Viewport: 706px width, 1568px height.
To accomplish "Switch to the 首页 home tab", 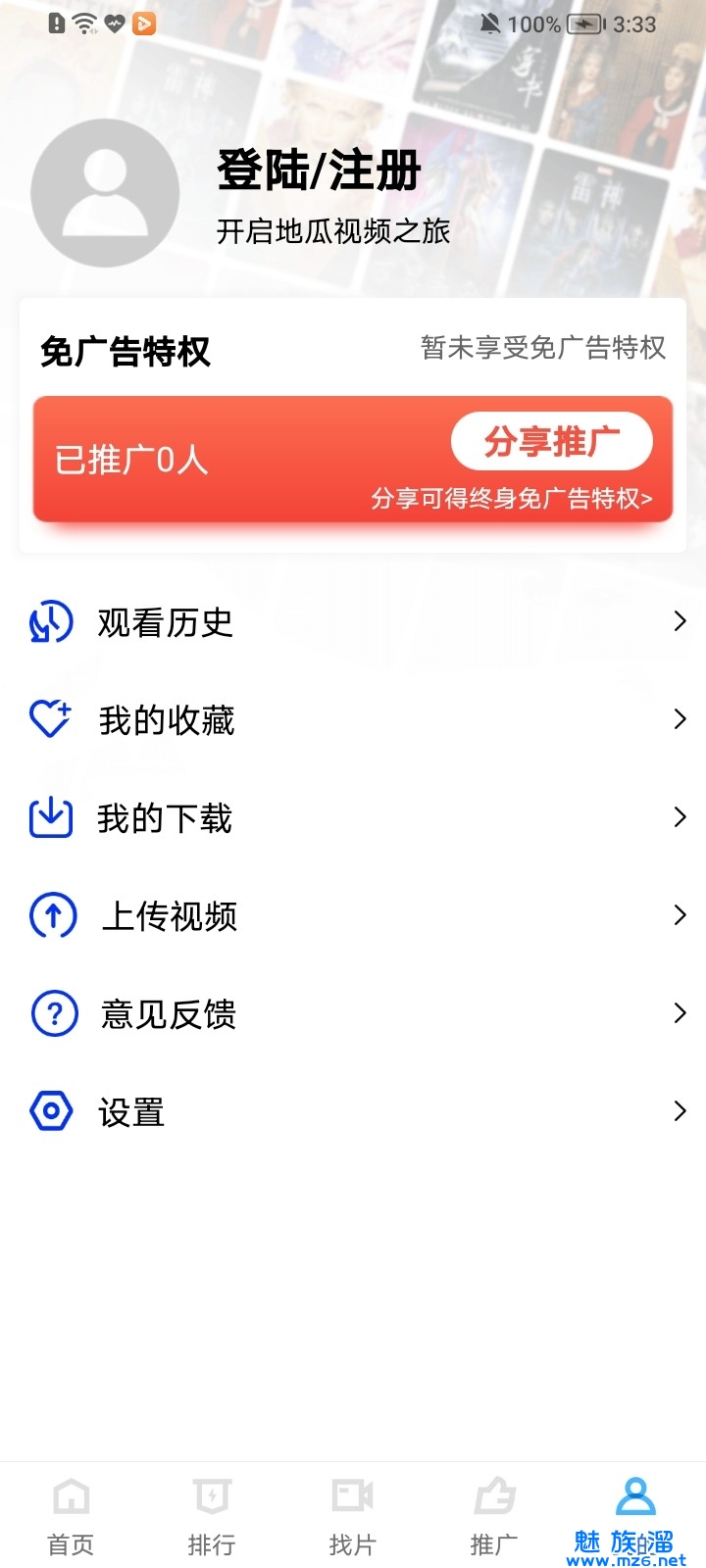I will click(x=71, y=1516).
